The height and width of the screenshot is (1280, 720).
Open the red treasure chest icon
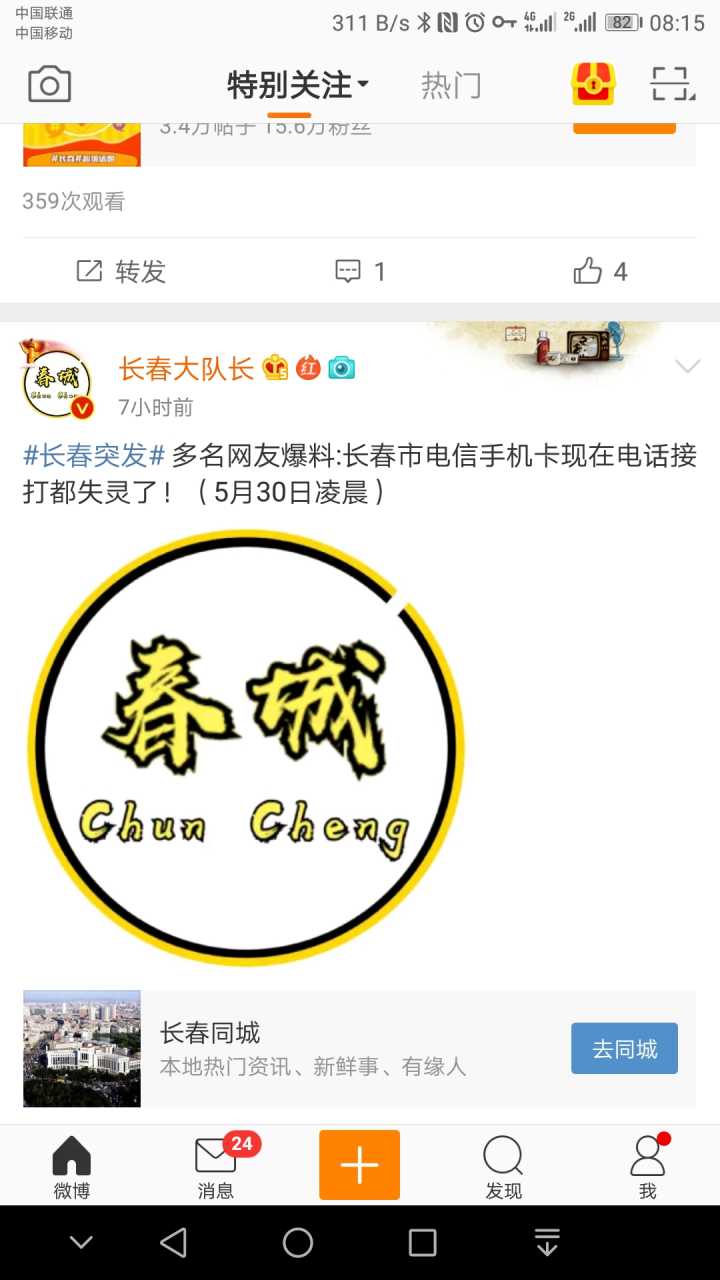click(593, 84)
